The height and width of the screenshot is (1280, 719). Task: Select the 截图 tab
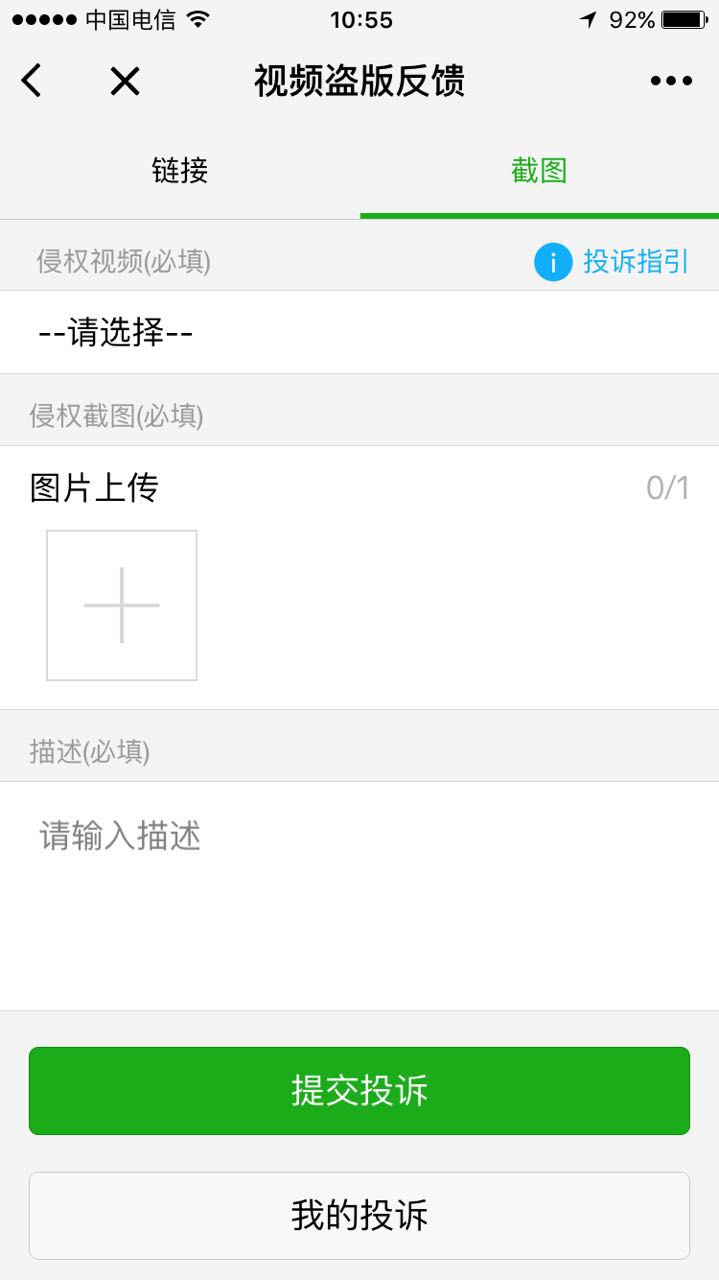tap(539, 171)
